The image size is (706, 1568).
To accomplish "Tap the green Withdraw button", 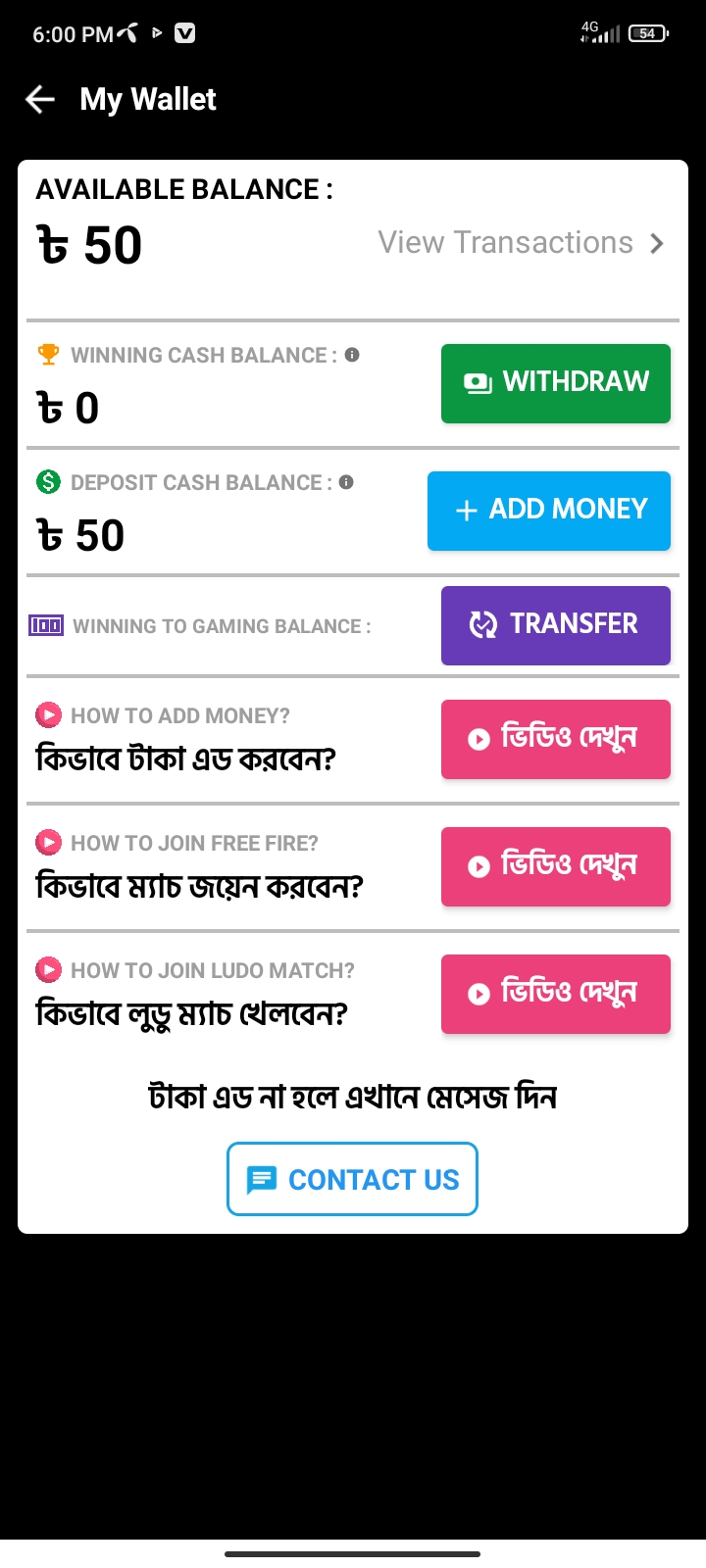I will click(x=556, y=383).
